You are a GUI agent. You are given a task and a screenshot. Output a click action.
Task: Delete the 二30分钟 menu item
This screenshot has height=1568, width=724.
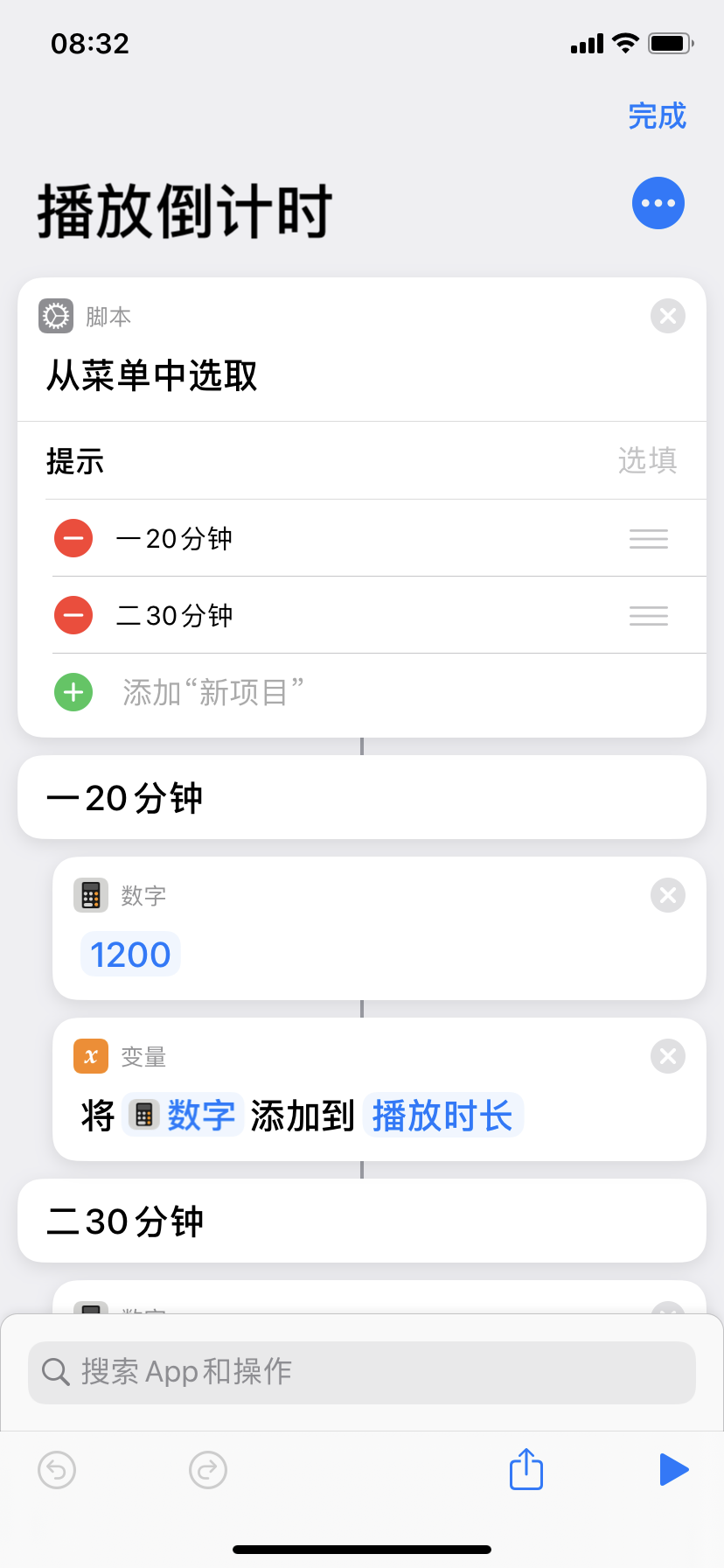[x=73, y=615]
